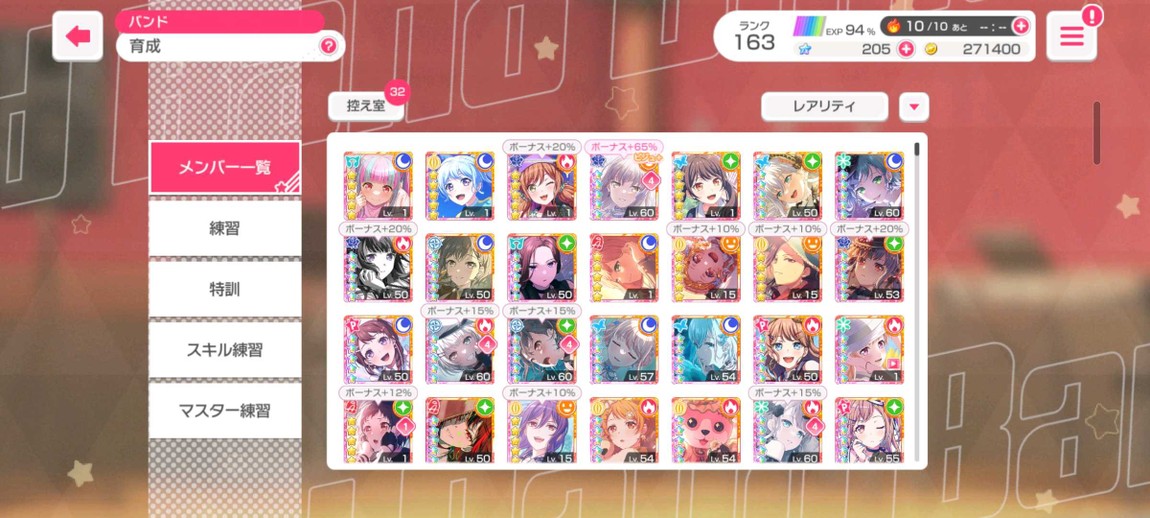
Task: Select the first member card at Lv. 1
Action: (378, 186)
